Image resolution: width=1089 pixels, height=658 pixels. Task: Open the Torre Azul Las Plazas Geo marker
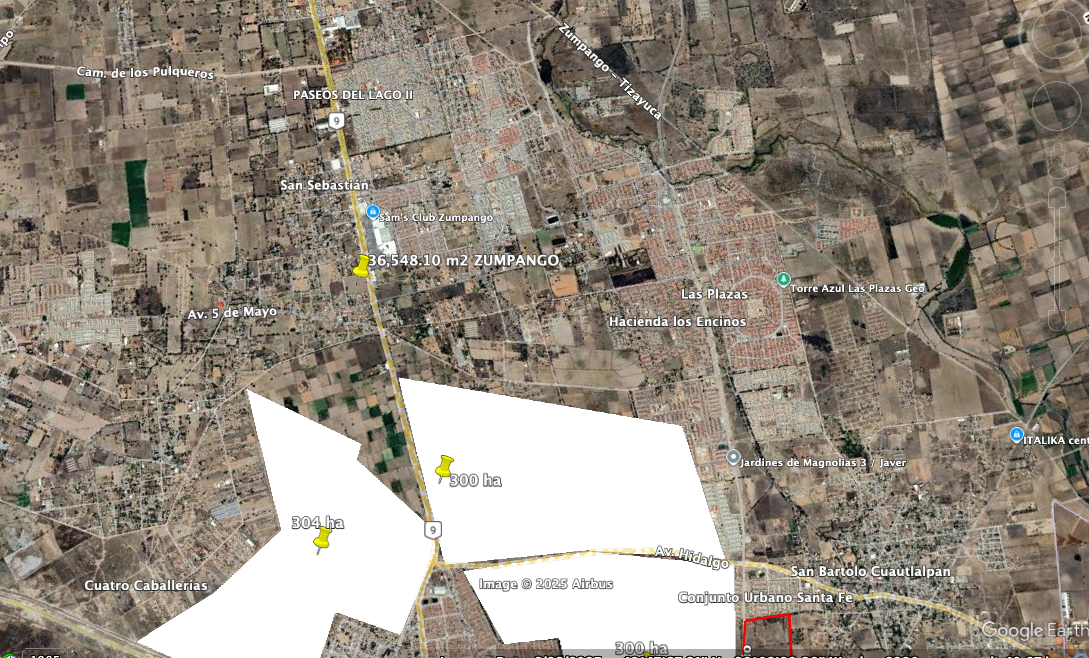coord(783,279)
